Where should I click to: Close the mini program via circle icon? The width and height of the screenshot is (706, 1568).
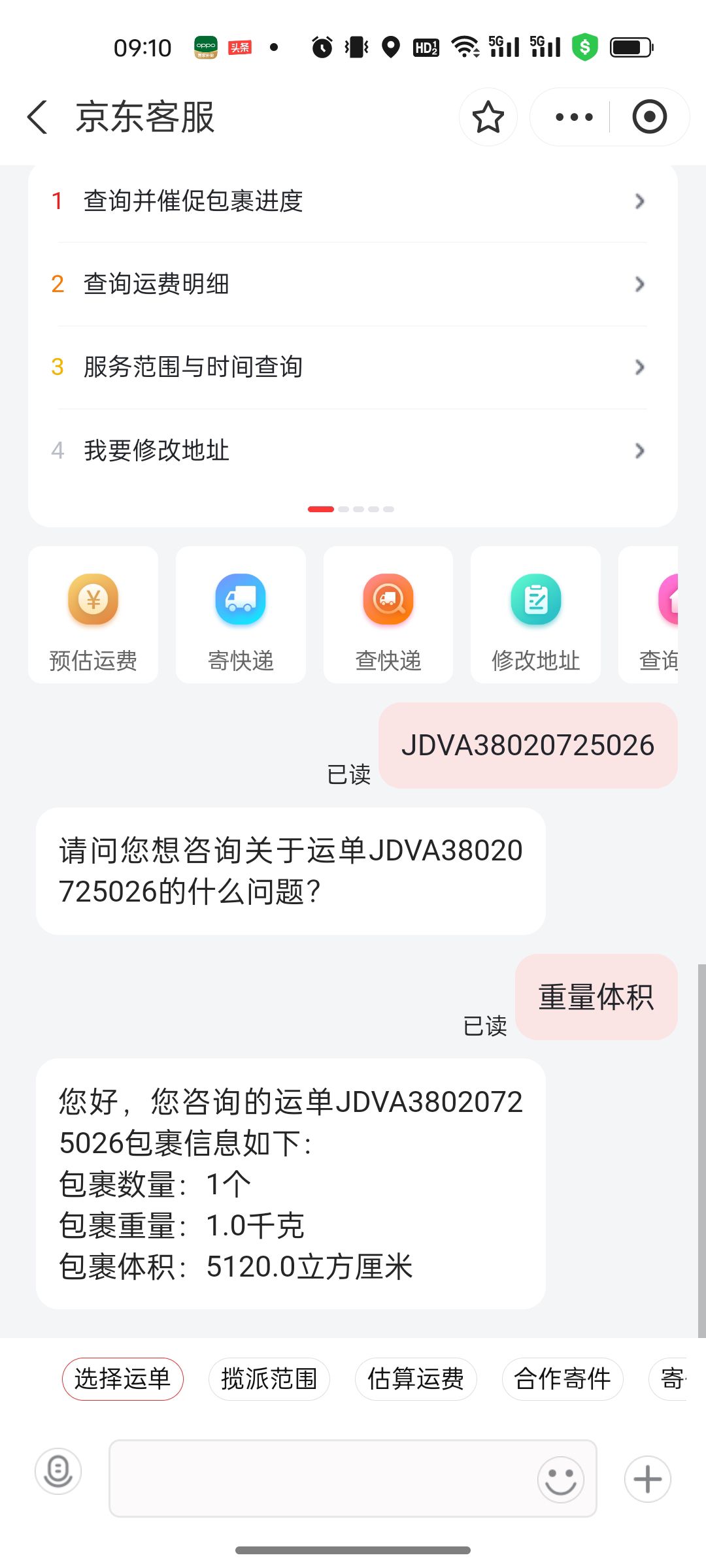point(649,118)
